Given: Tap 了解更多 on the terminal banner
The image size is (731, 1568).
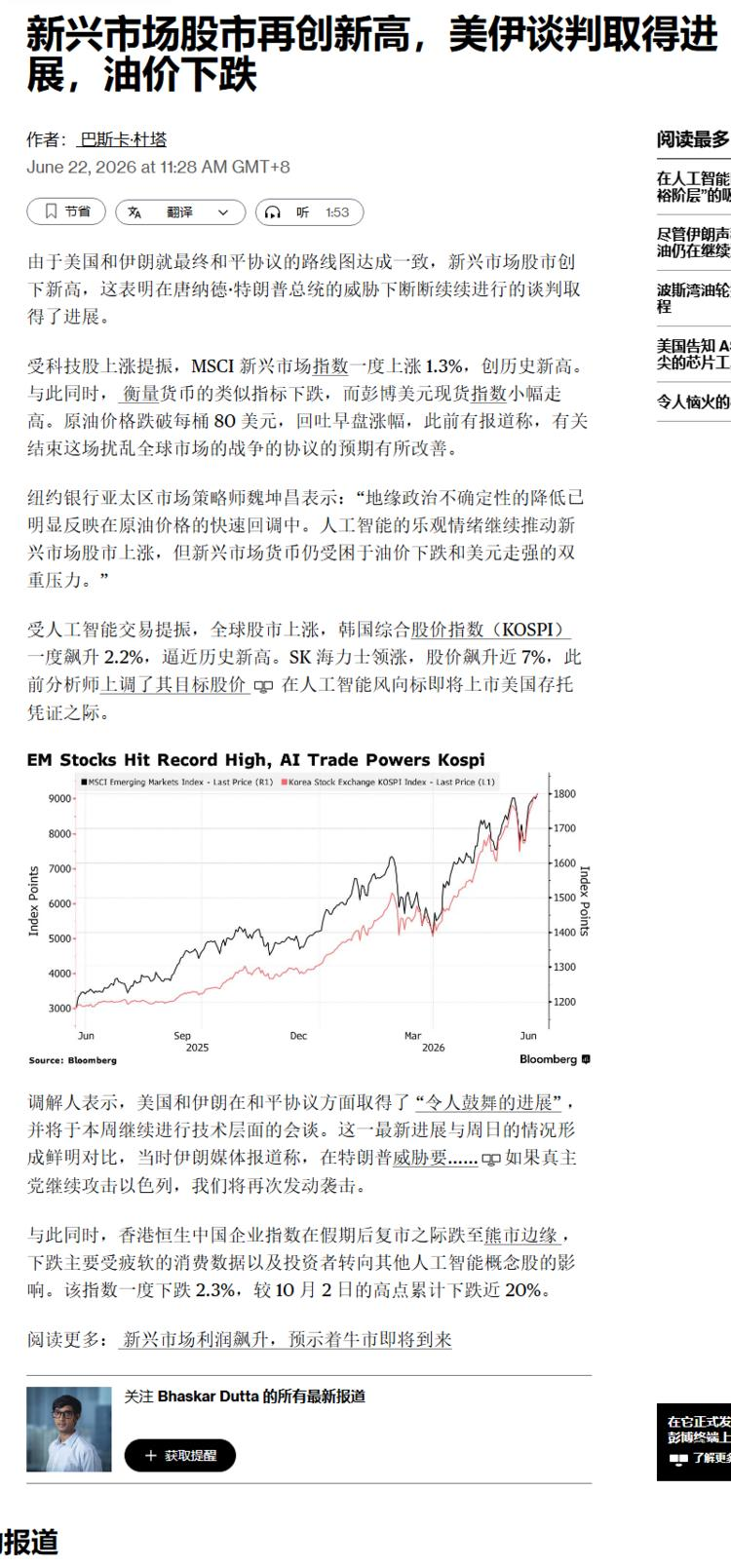Looking at the screenshot, I should pos(699,1458).
